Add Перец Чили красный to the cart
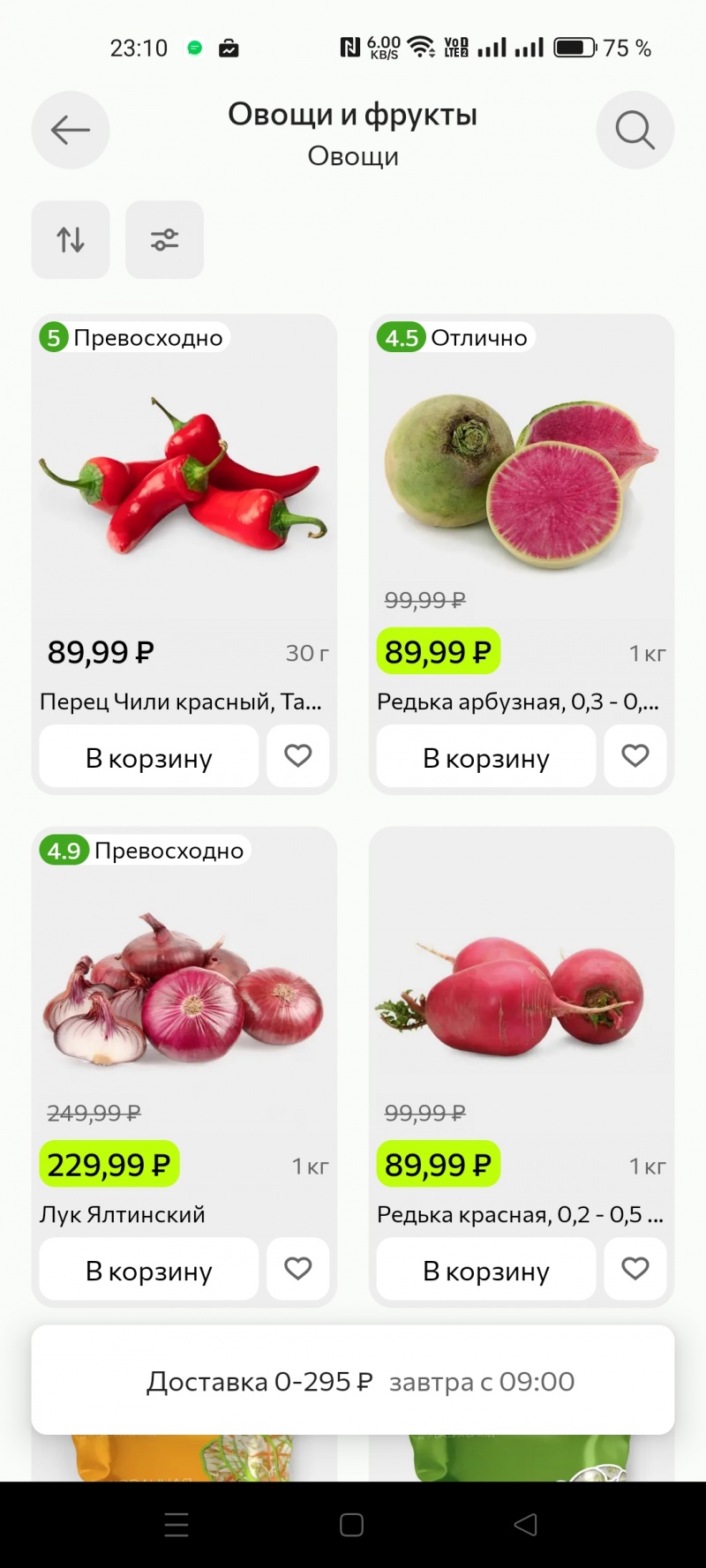This screenshot has height=1568, width=706. tap(149, 757)
